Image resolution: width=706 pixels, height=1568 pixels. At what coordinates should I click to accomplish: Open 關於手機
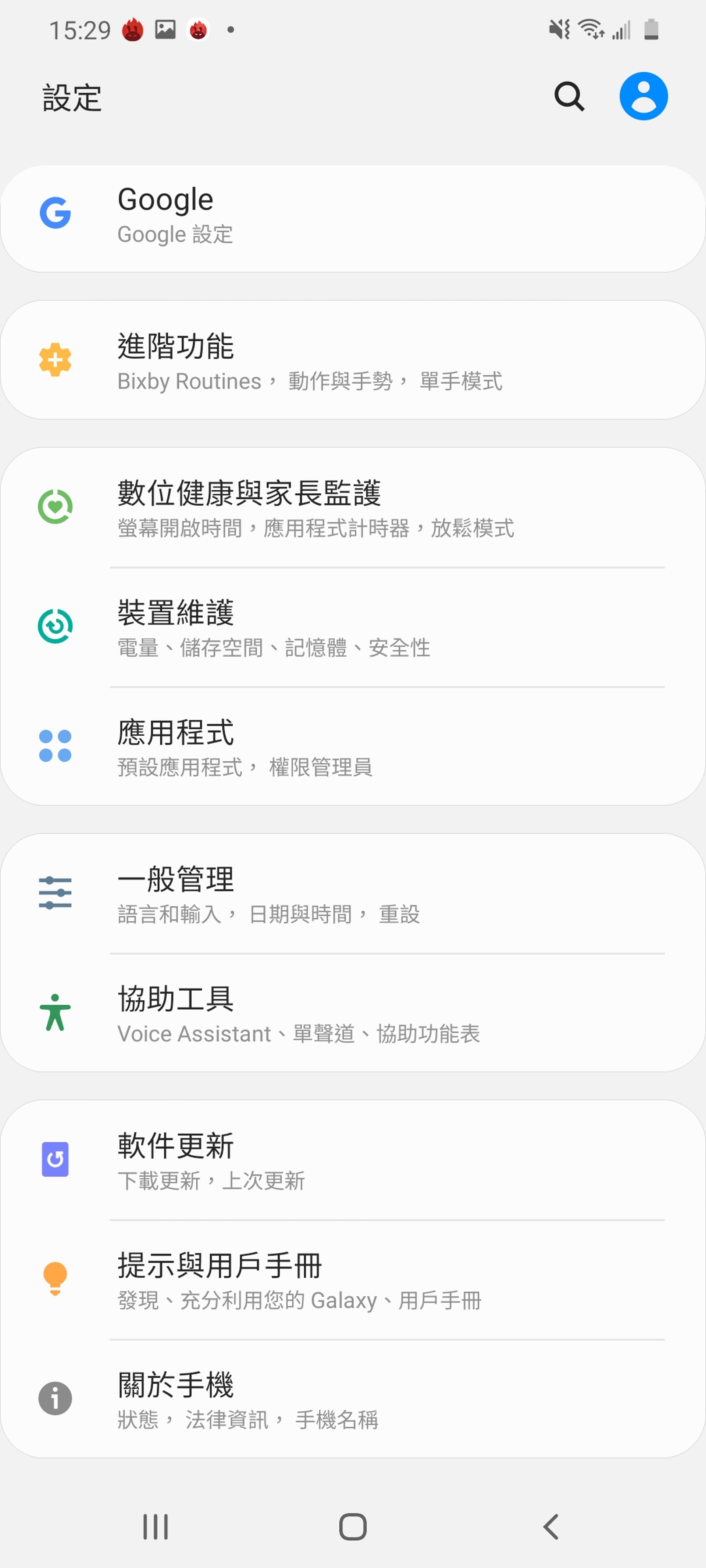352,1399
